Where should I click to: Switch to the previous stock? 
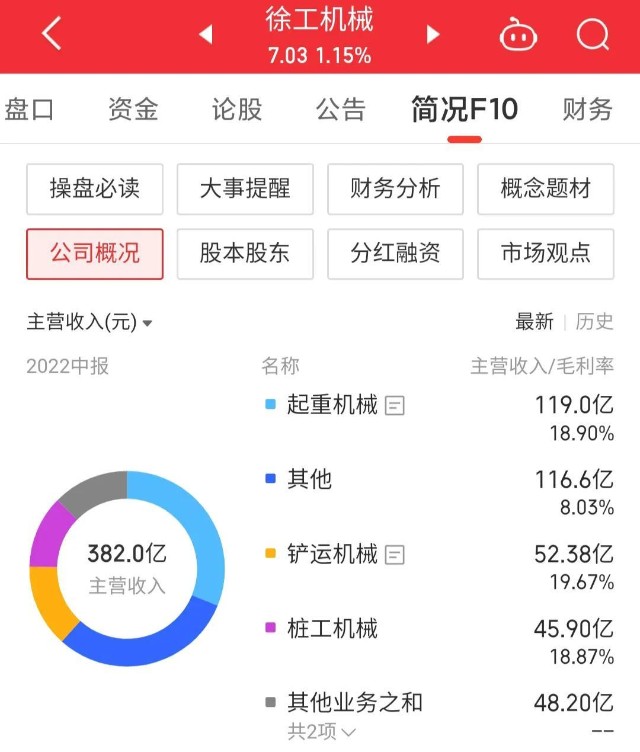click(206, 35)
